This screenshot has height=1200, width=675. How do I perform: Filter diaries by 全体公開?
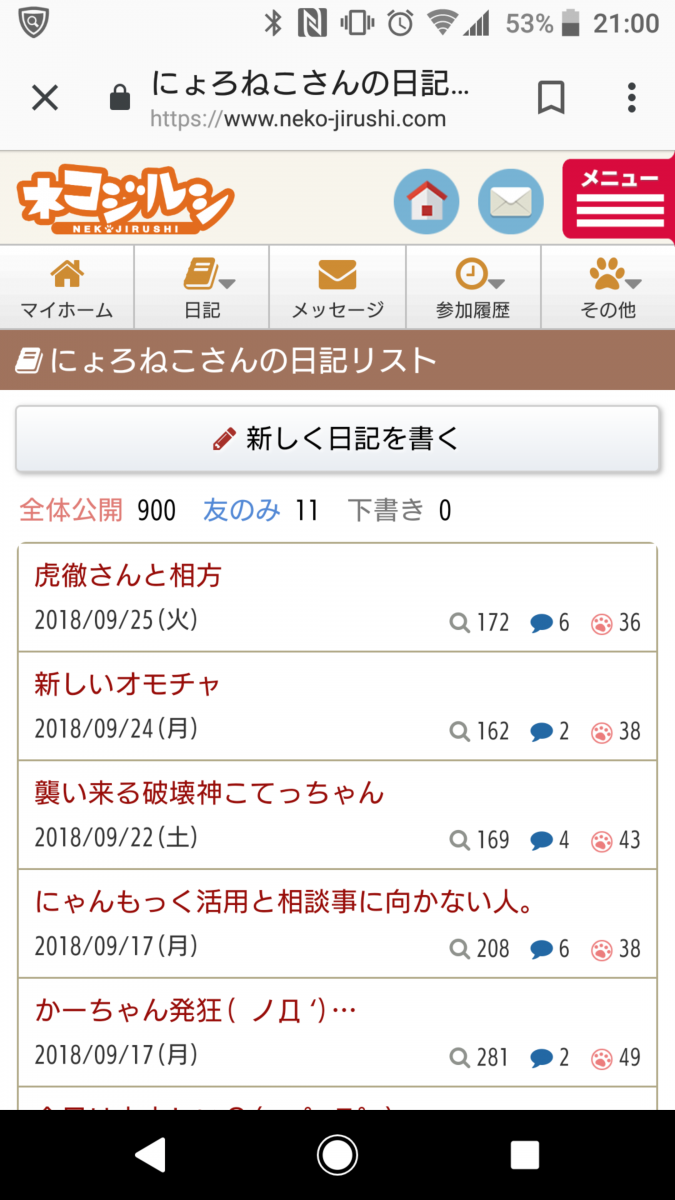coord(71,511)
